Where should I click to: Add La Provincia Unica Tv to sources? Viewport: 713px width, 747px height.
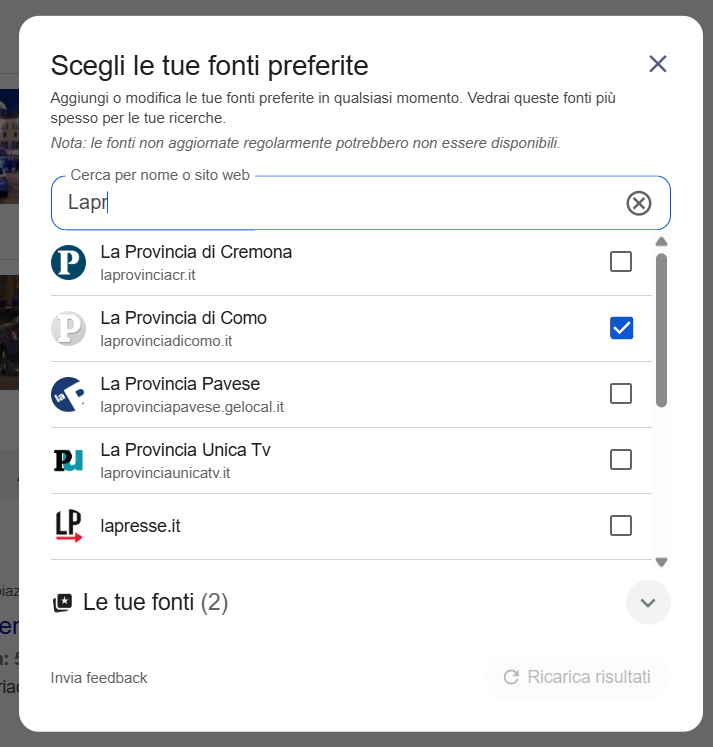(x=621, y=460)
